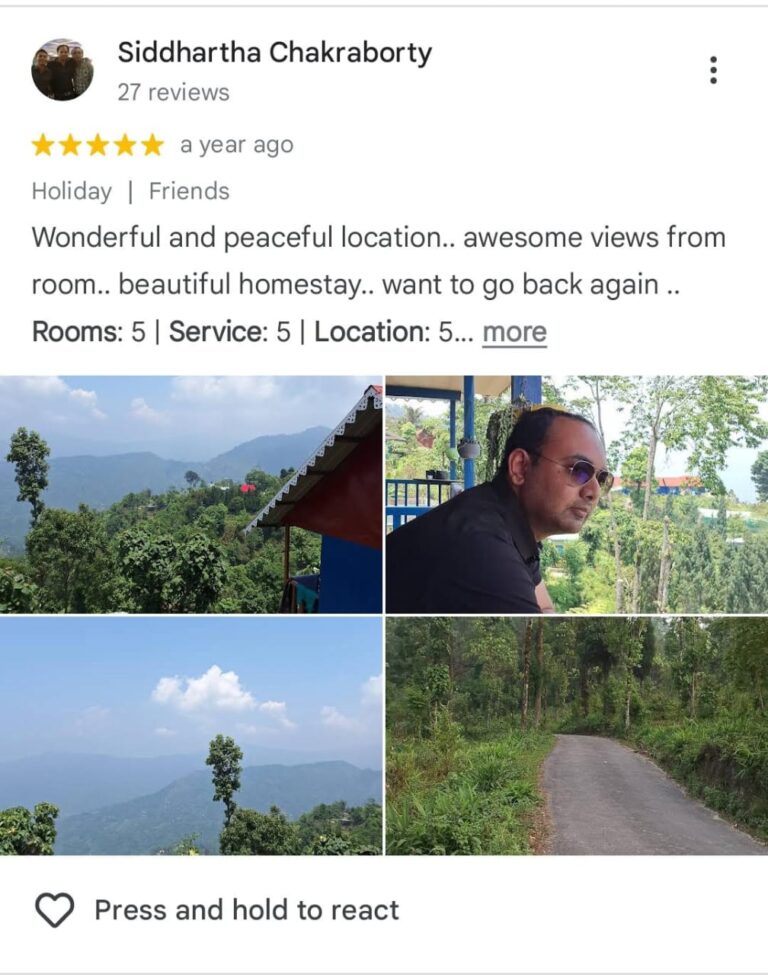The height and width of the screenshot is (975, 768).
Task: Tap reviewer name Siddhartha Chakraborty
Action: coord(275,52)
